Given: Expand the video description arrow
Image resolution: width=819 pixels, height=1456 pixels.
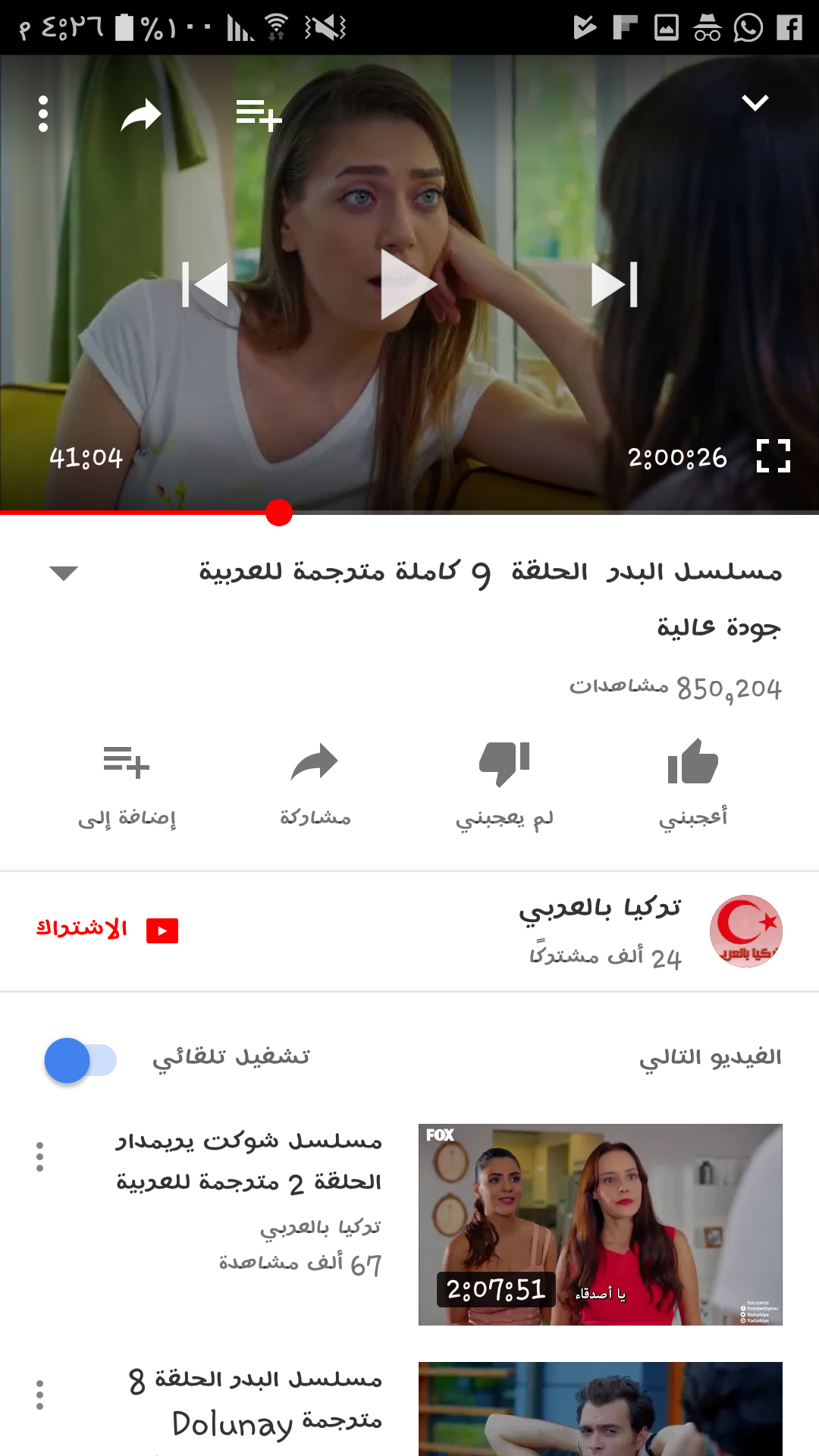Looking at the screenshot, I should [x=64, y=573].
